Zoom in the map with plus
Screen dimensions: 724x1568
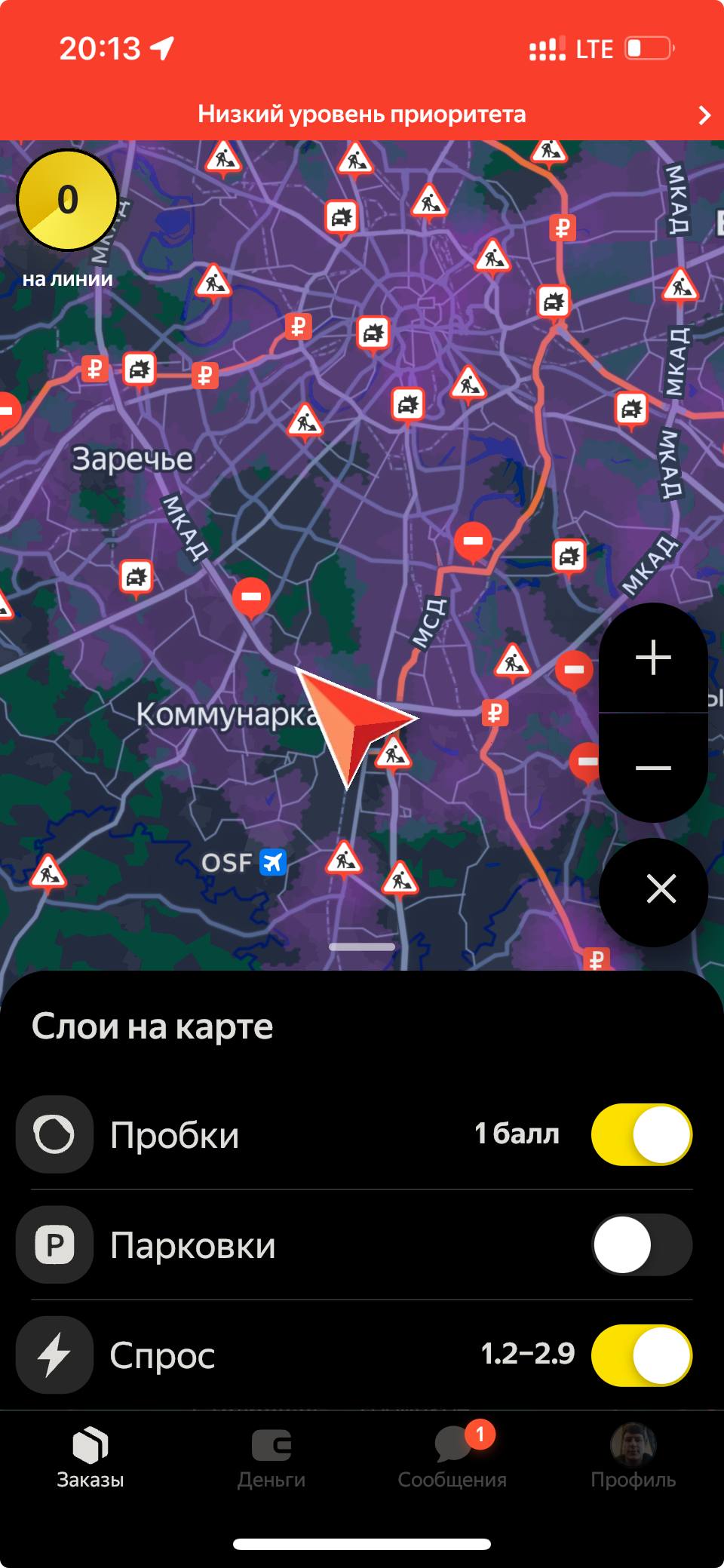[653, 658]
